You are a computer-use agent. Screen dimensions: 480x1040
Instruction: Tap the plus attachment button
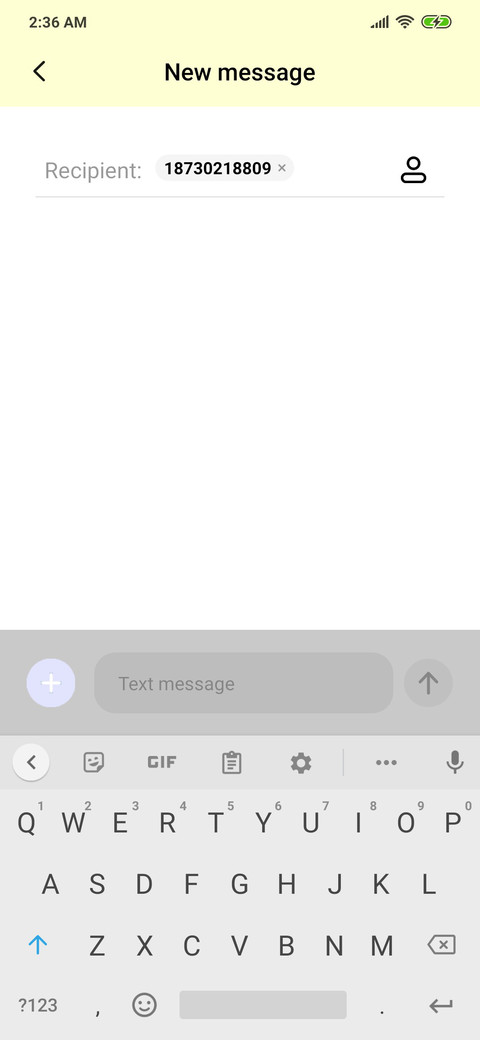tap(51, 682)
